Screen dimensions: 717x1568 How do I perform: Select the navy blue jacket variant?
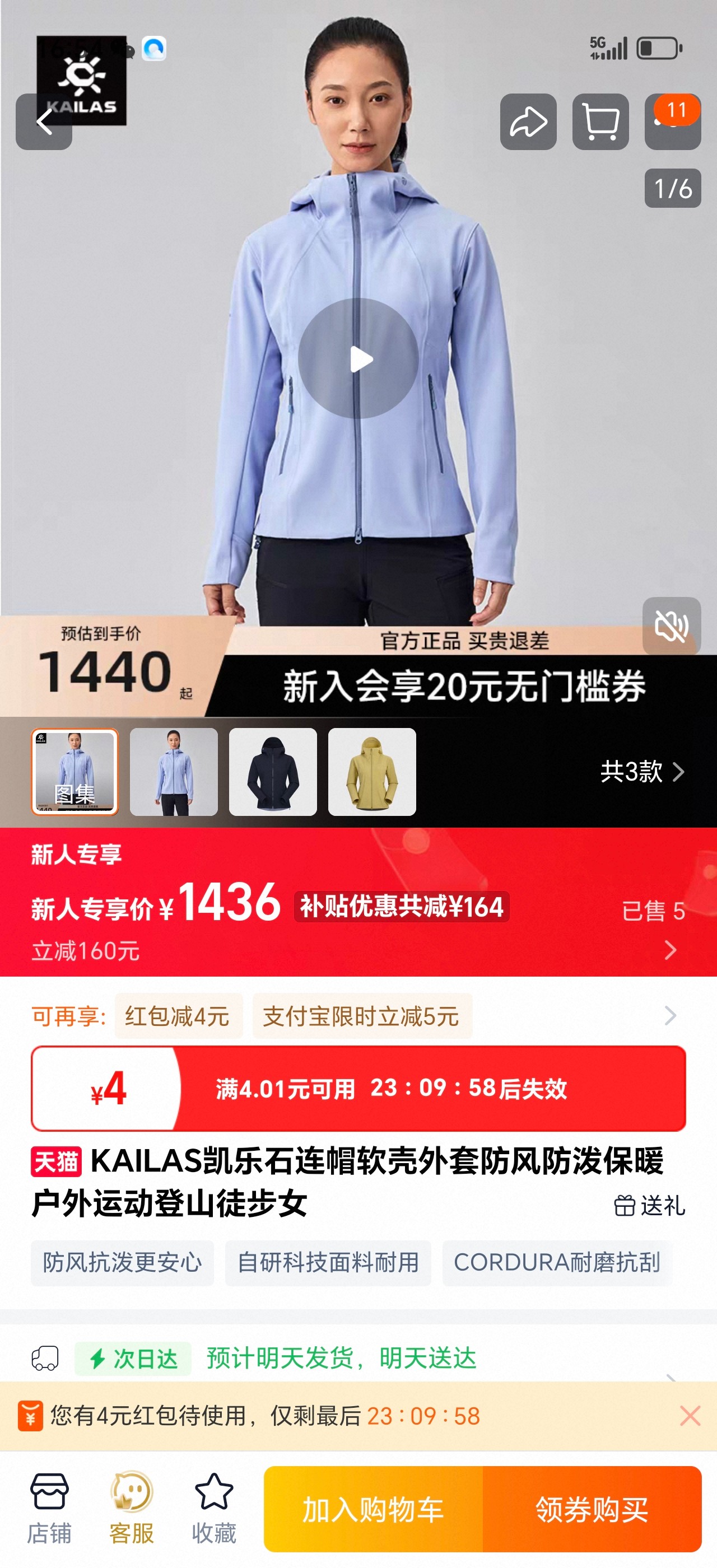point(273,772)
